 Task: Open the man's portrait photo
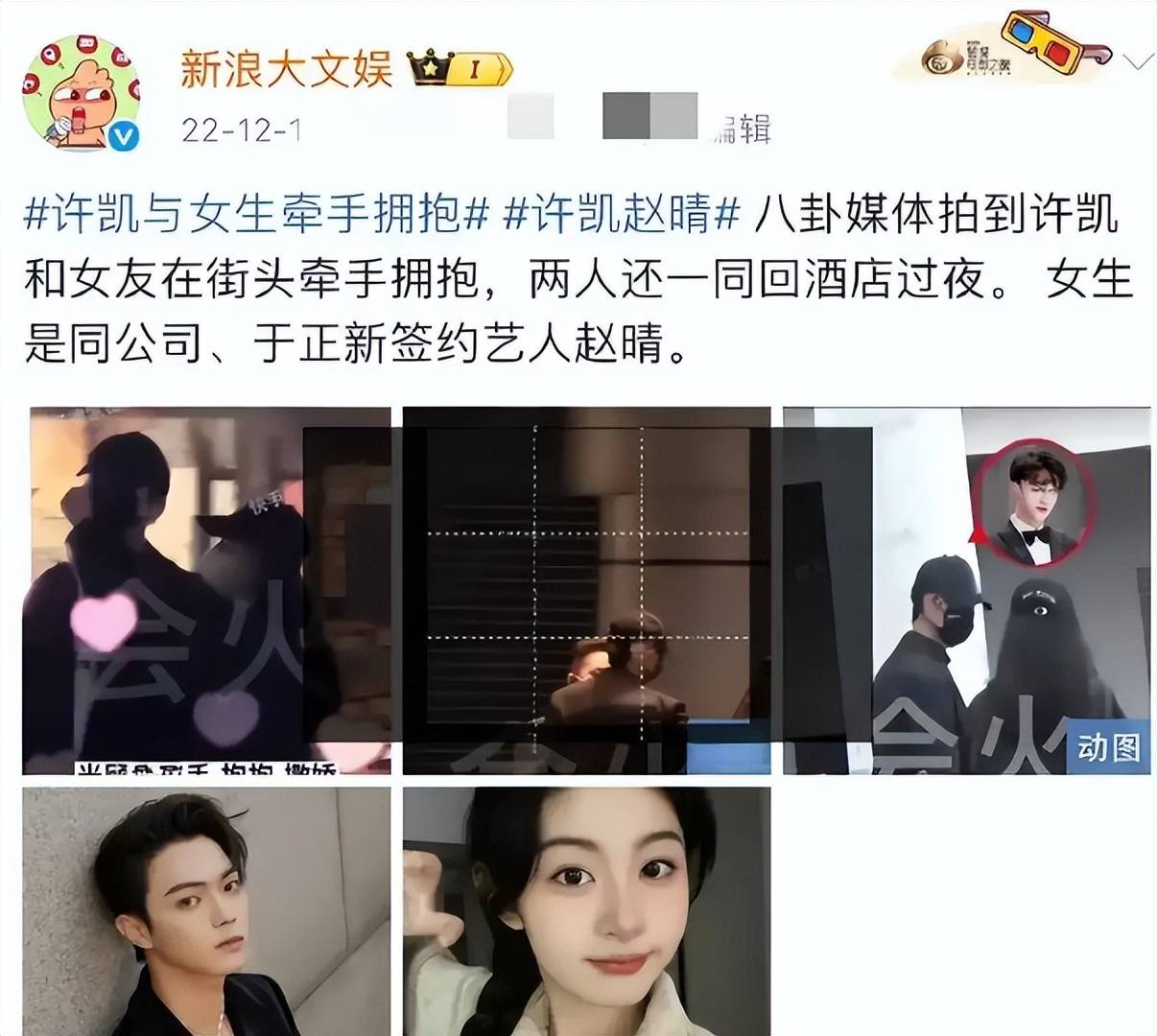(206, 909)
